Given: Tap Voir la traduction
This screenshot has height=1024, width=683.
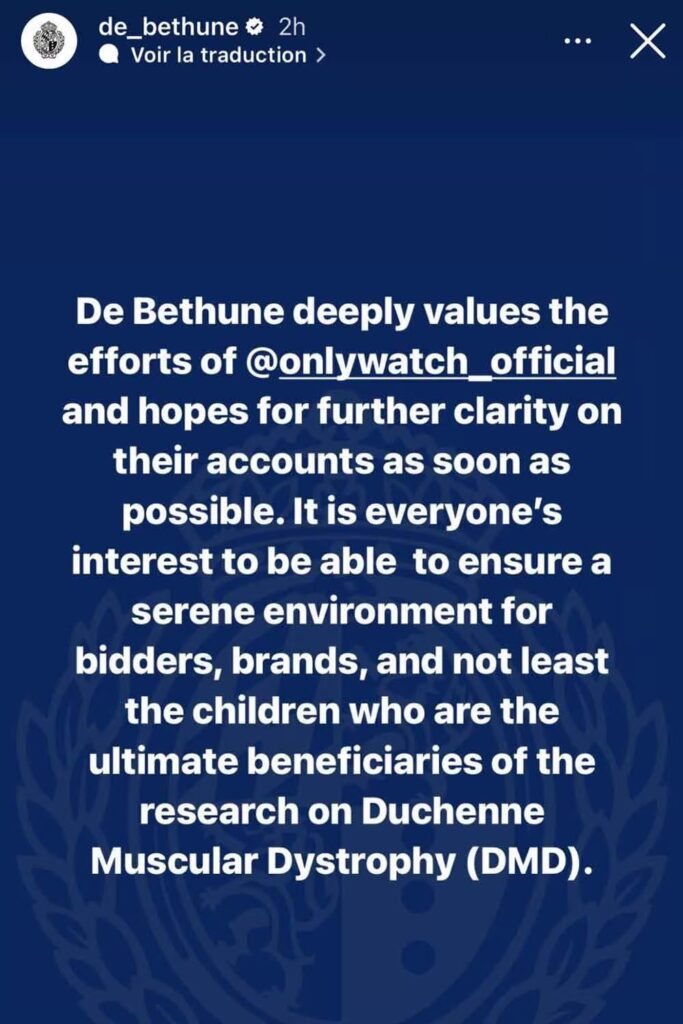Looking at the screenshot, I should [x=218, y=55].
